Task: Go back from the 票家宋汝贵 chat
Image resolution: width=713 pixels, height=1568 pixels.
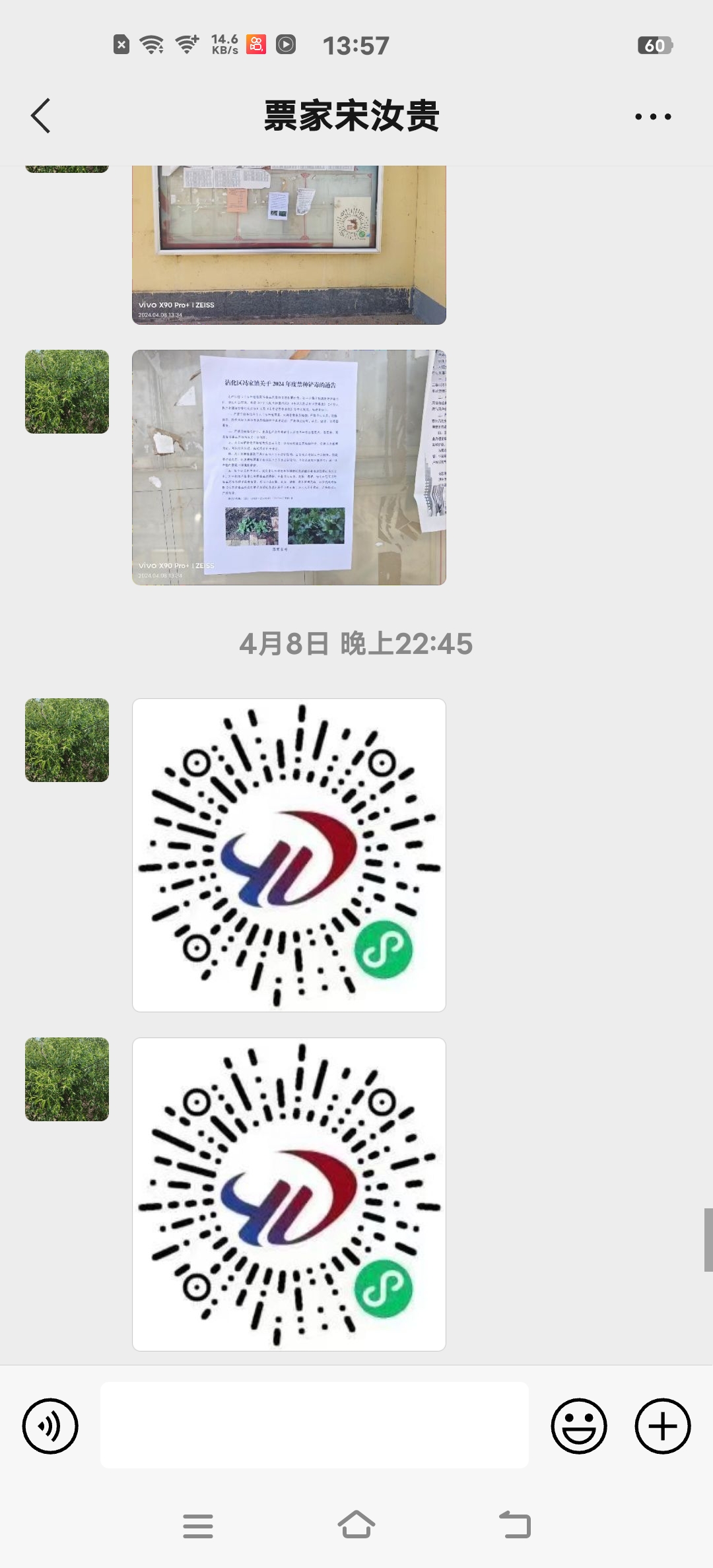Action: click(41, 116)
